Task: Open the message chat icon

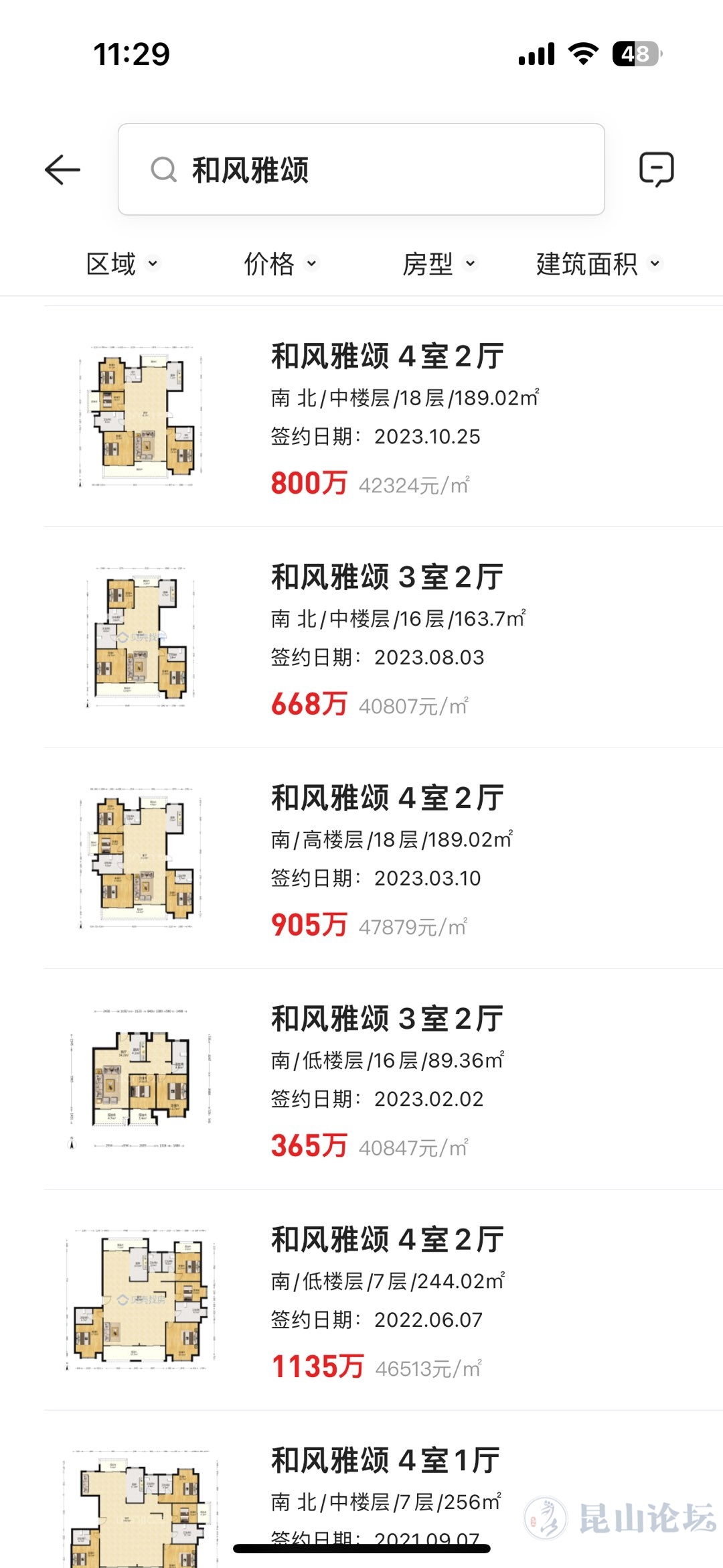Action: click(656, 169)
